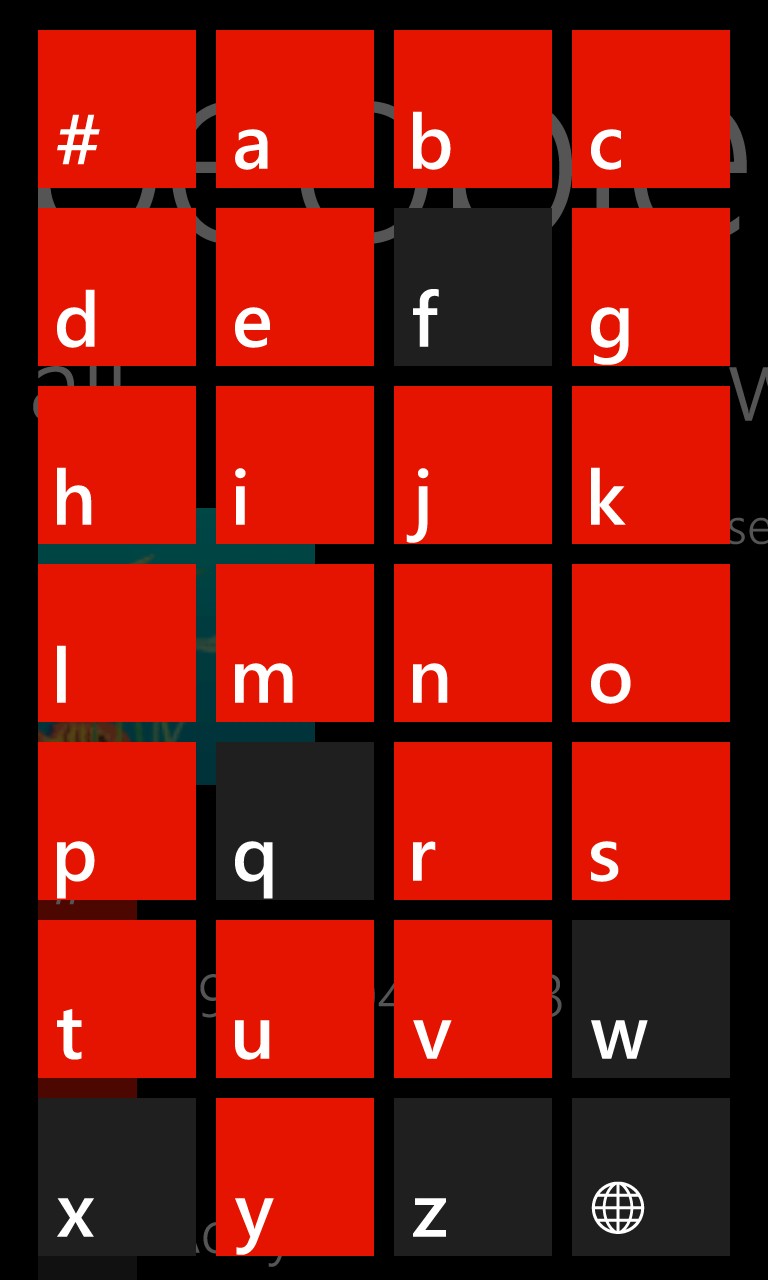The image size is (768, 1280).
Task: Open the d letter group
Action: click(x=117, y=287)
